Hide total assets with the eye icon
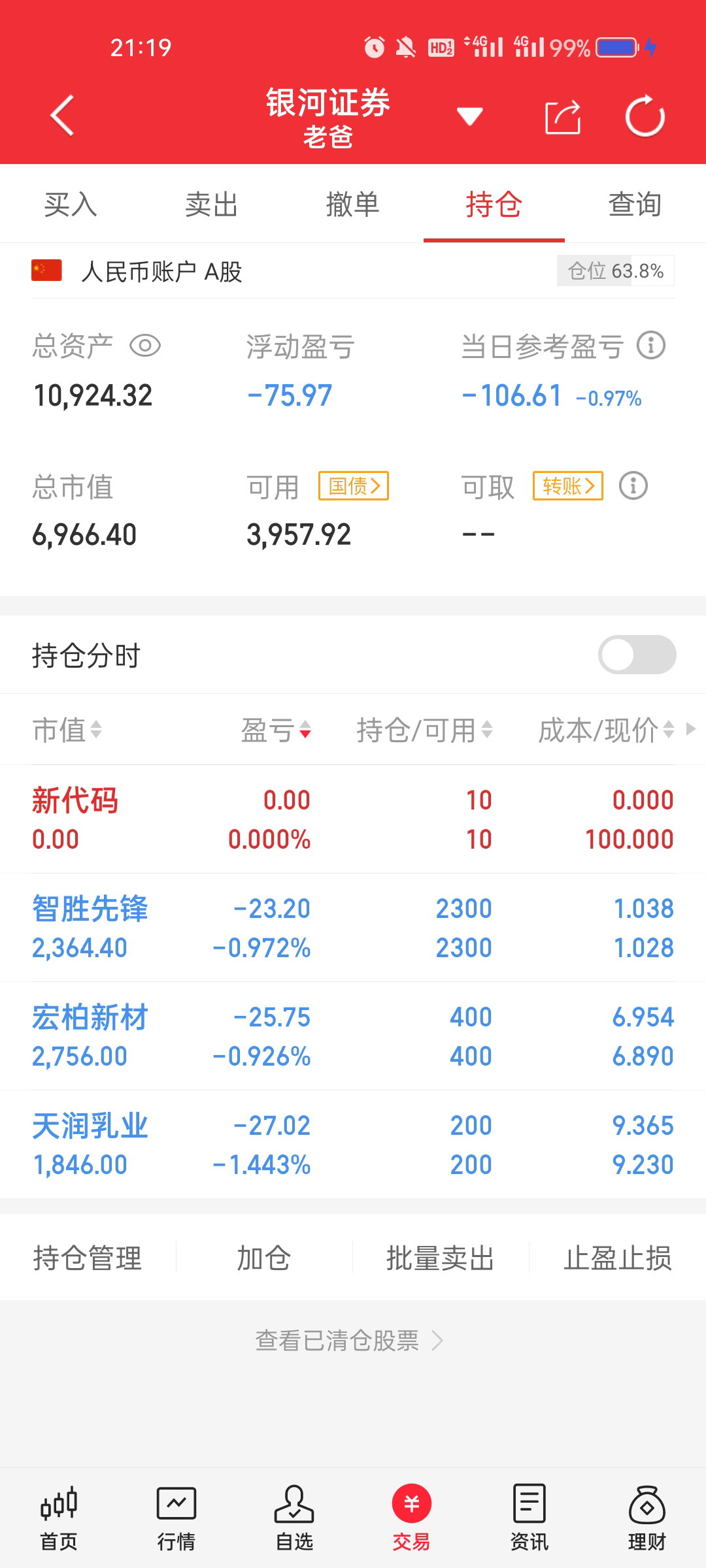The height and width of the screenshot is (1568, 706). [145, 346]
